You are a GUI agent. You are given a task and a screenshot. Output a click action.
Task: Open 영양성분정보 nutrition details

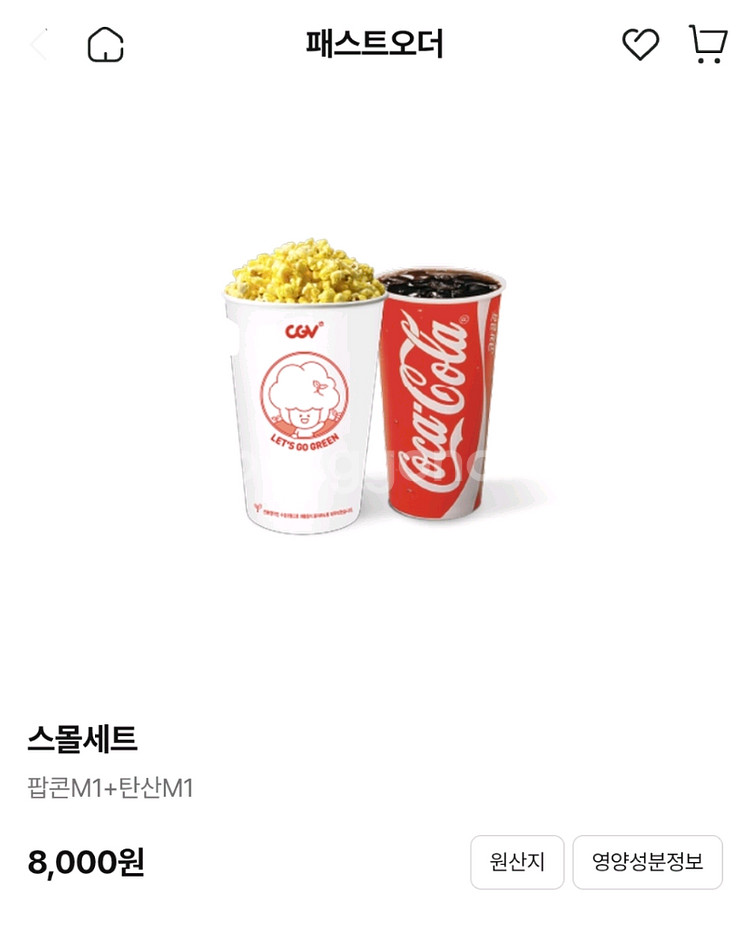pos(647,862)
